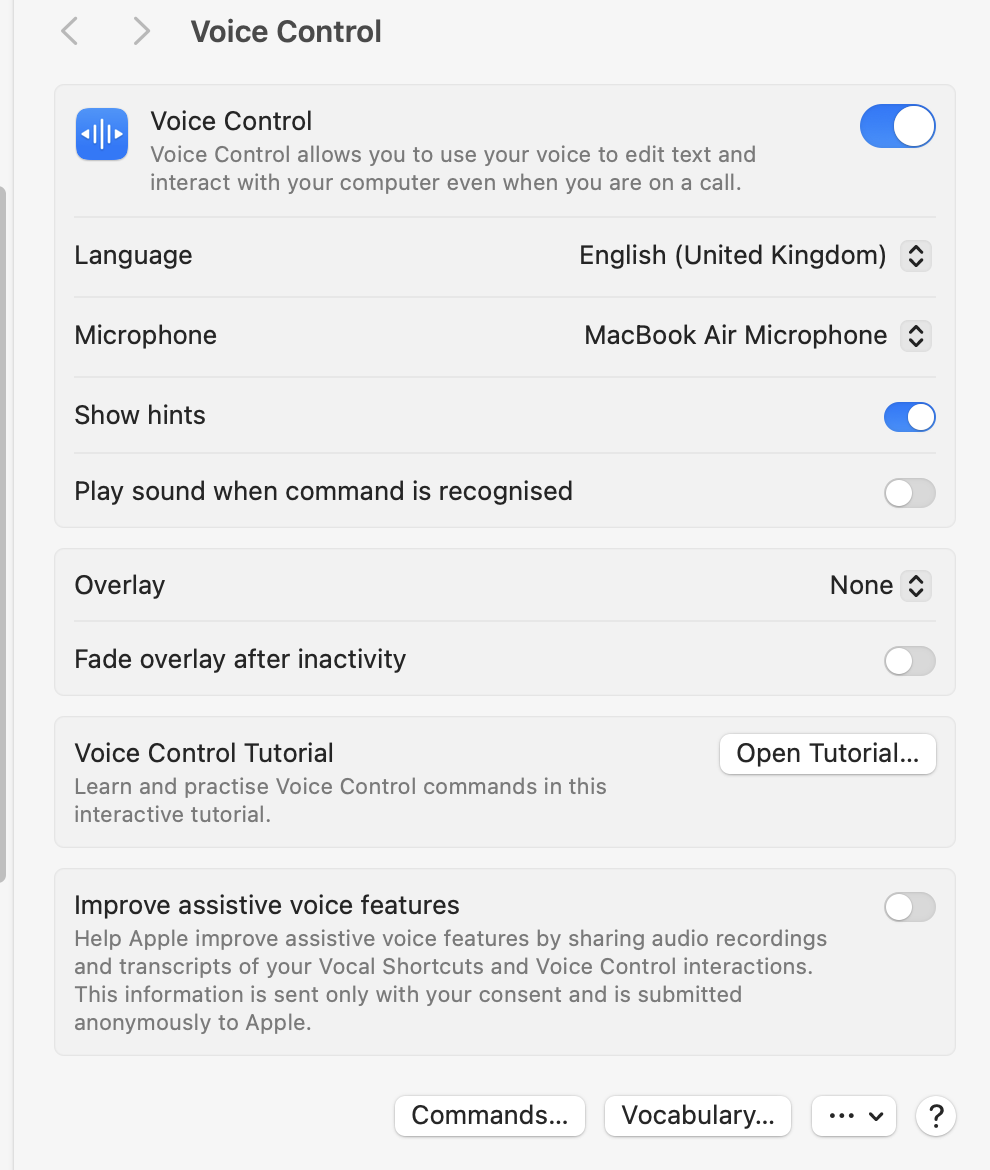Disable Show hints

[909, 416]
